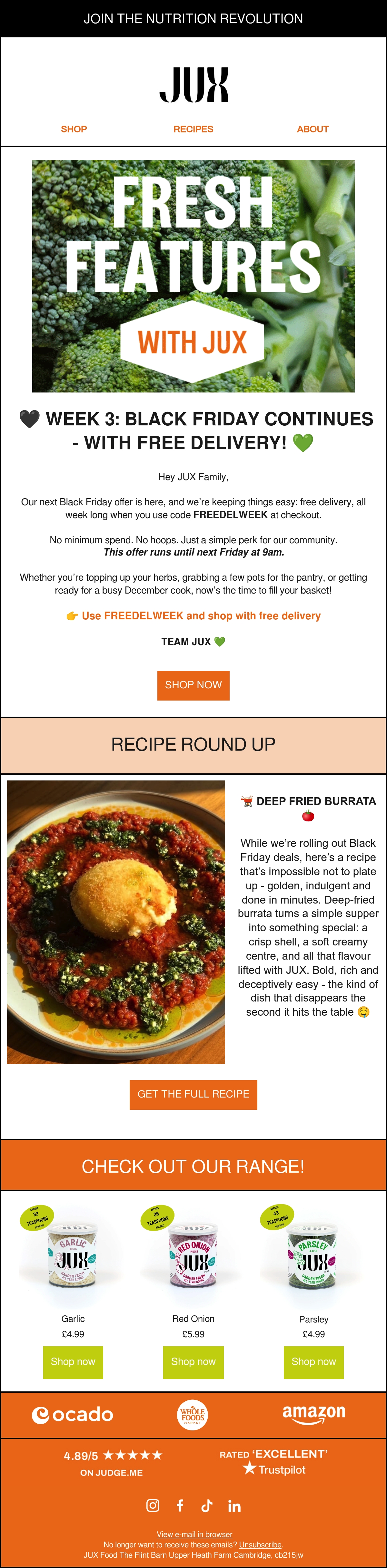
Task: Shop now for the Garlic pot
Action: pos(73,1362)
